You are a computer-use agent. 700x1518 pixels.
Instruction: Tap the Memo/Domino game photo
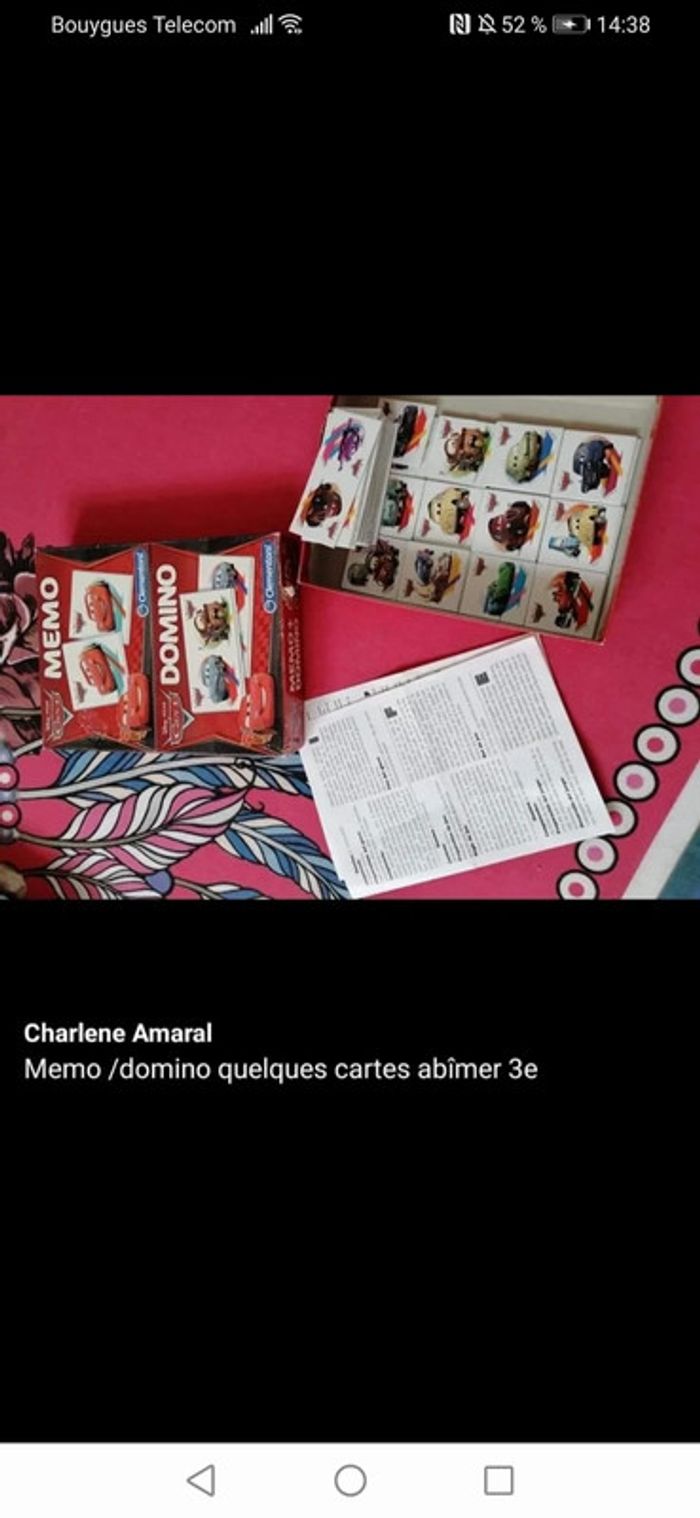point(350,647)
